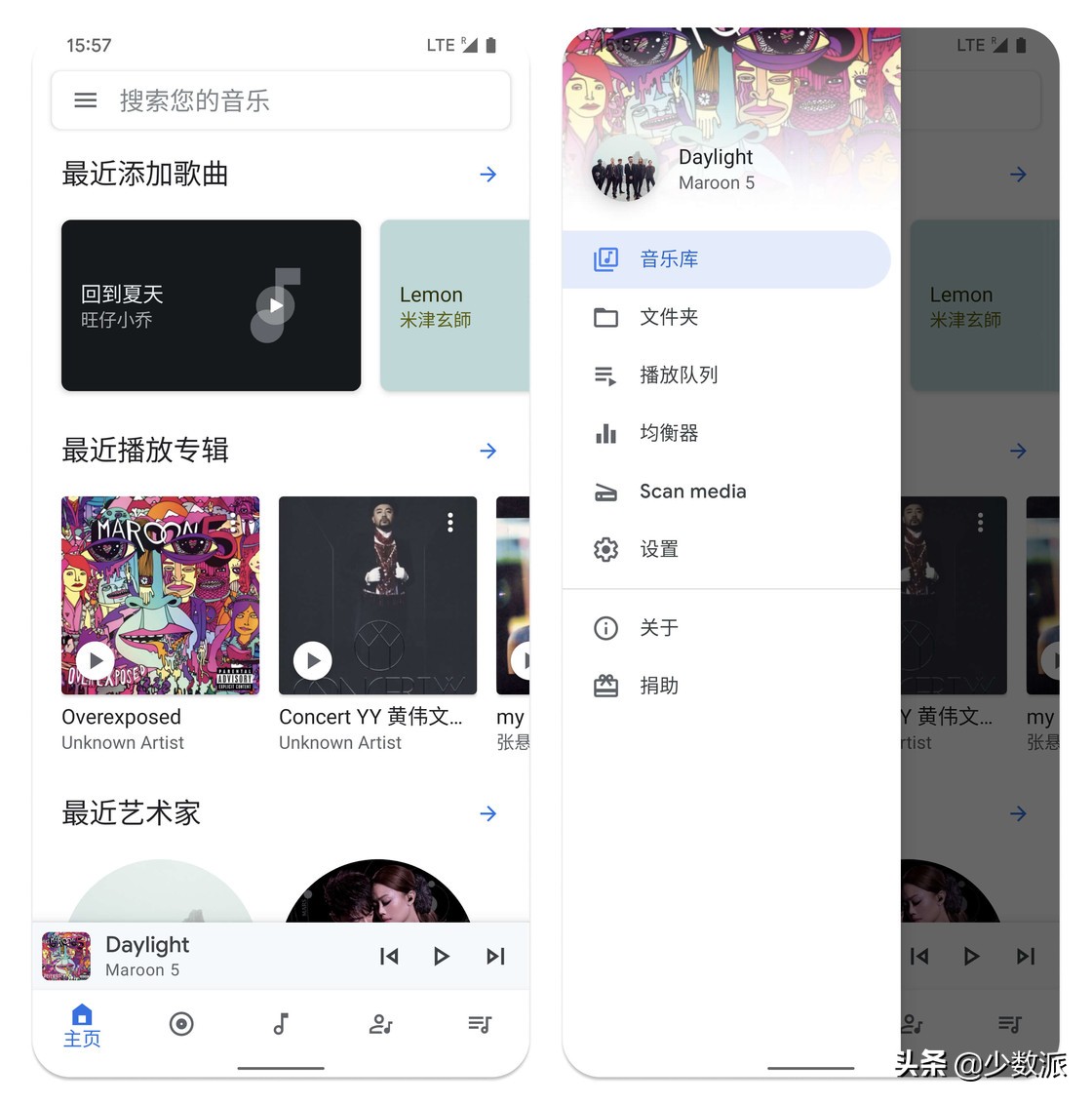Select the artists icon in bottom navigation
This screenshot has width=1092, height=1104.
(x=380, y=1024)
